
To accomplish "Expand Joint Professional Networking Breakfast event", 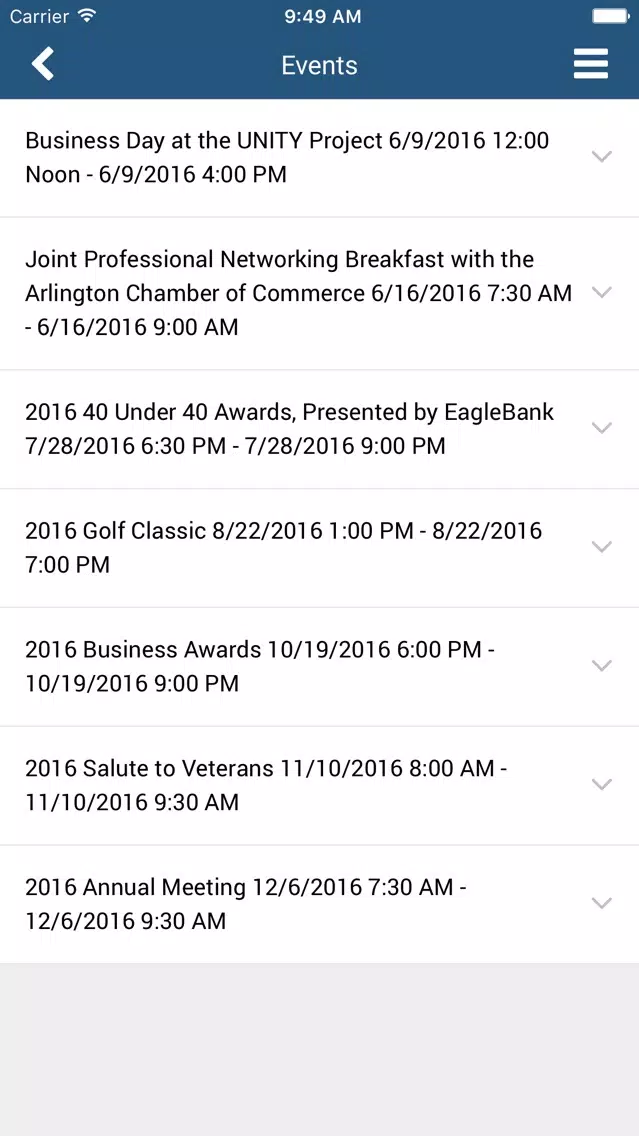I will point(602,292).
